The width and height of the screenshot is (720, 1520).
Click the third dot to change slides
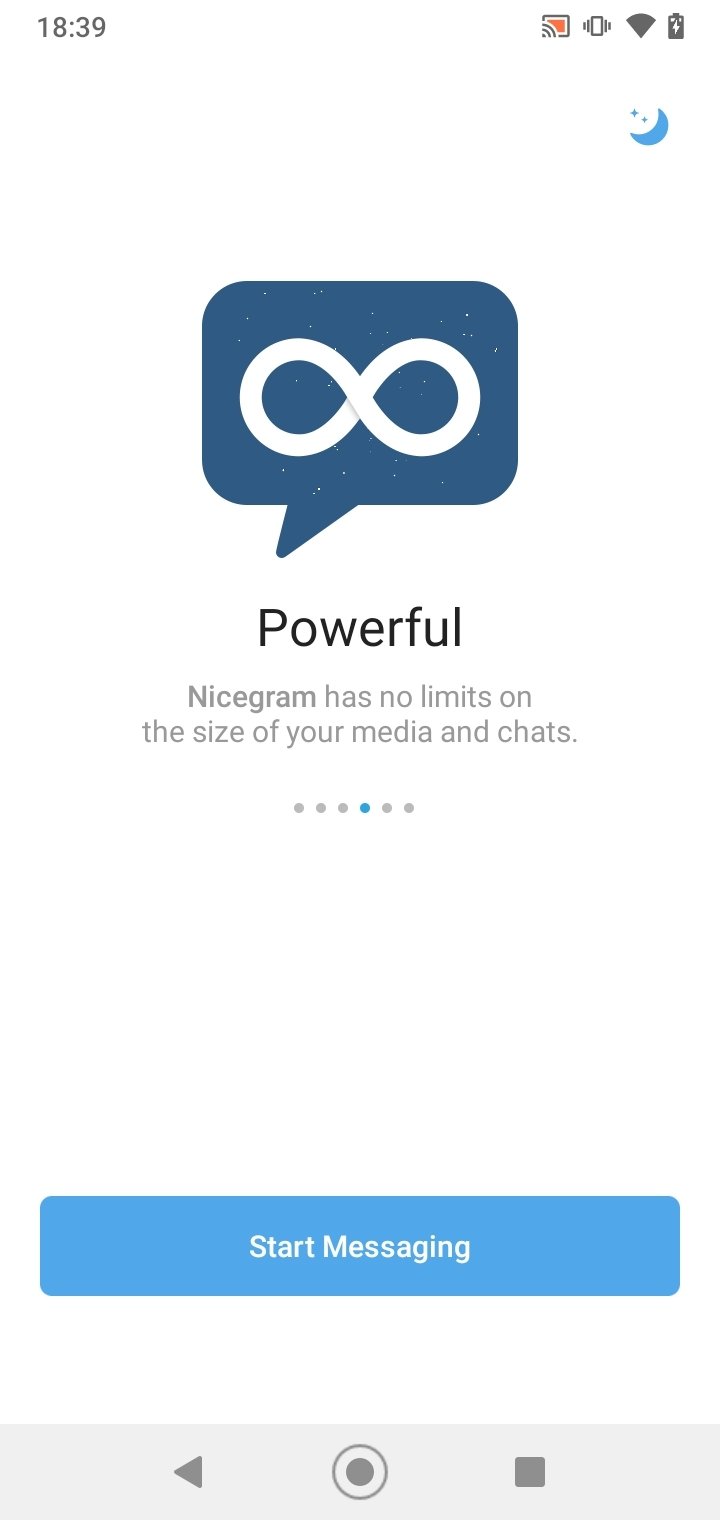342,807
